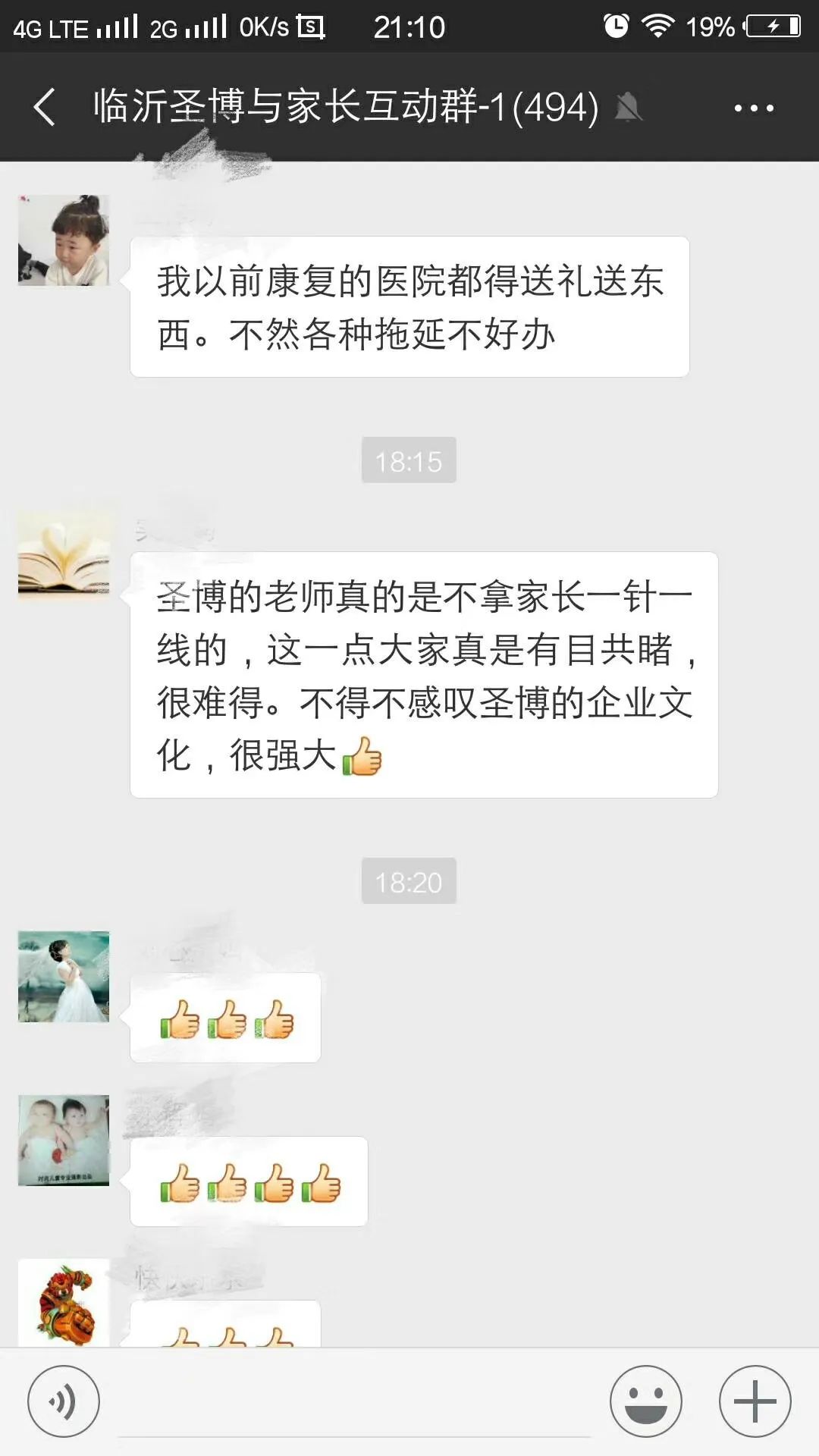Go back from the group chat
Screen dimensions: 819x1456
(x=45, y=107)
